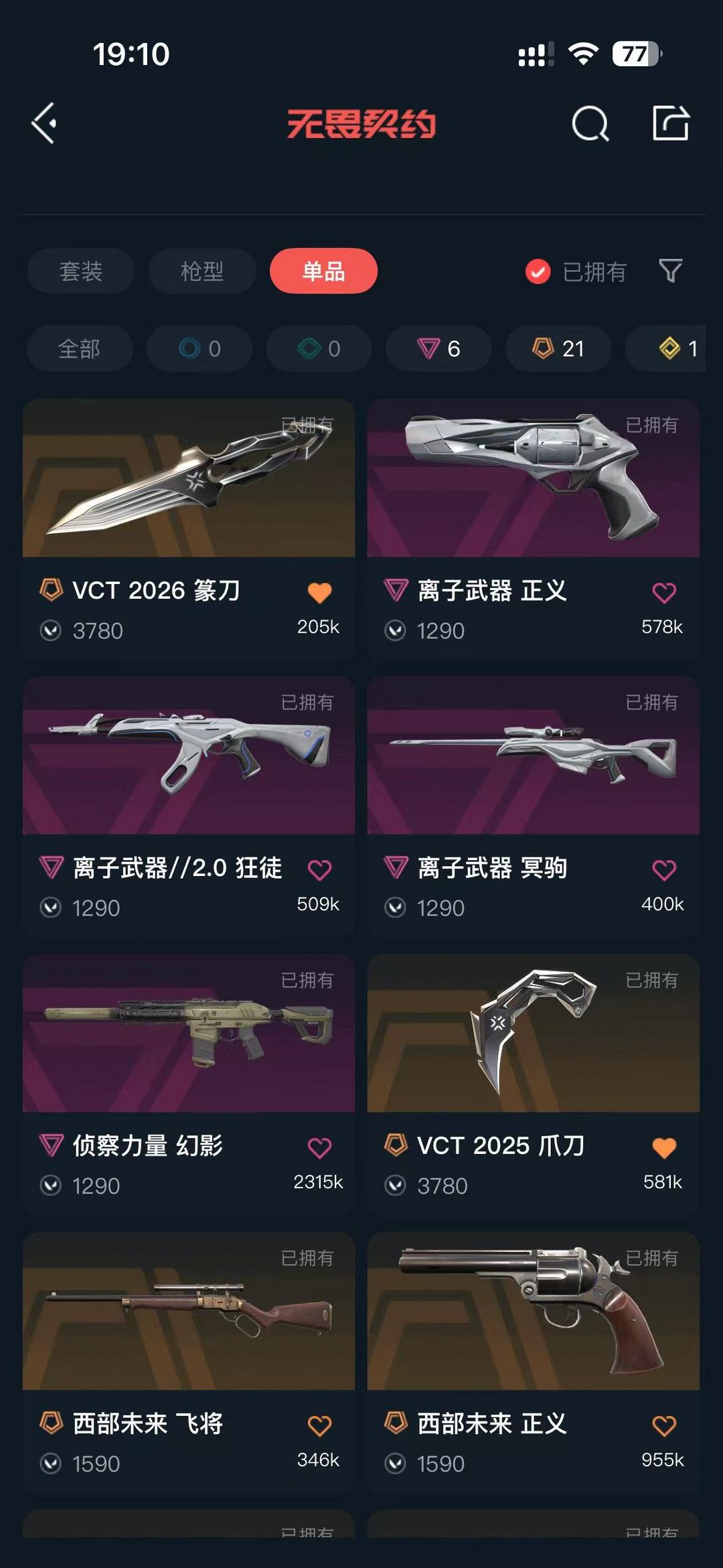
Task: Toggle the 已拥有 owned filter checkmark
Action: click(536, 272)
